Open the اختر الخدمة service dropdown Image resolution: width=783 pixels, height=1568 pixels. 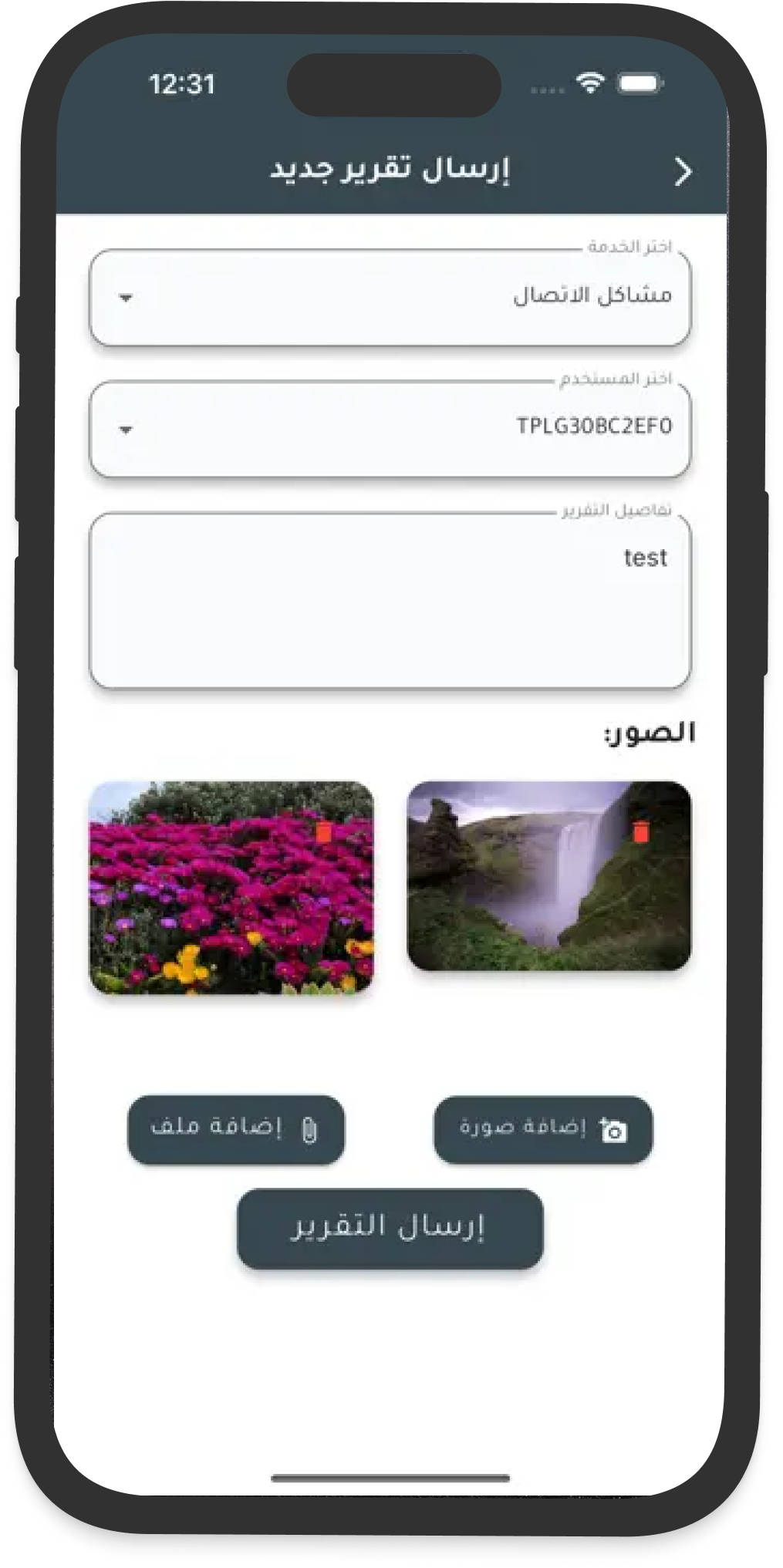[x=390, y=298]
